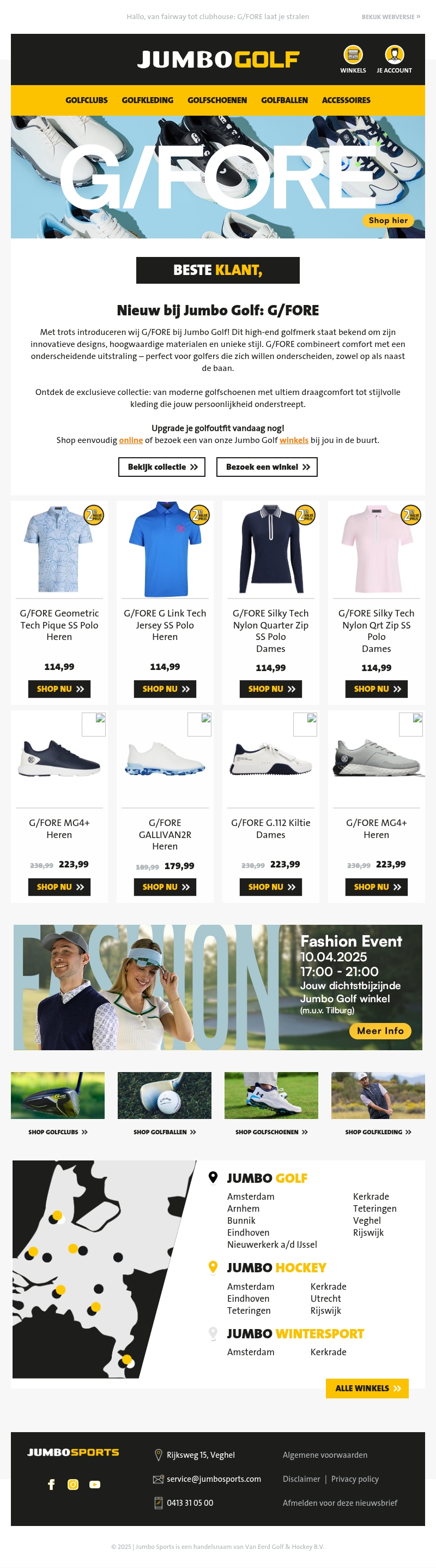436x1568 pixels.
Task: Open Meer Info for Fashion Event
Action: [380, 1031]
